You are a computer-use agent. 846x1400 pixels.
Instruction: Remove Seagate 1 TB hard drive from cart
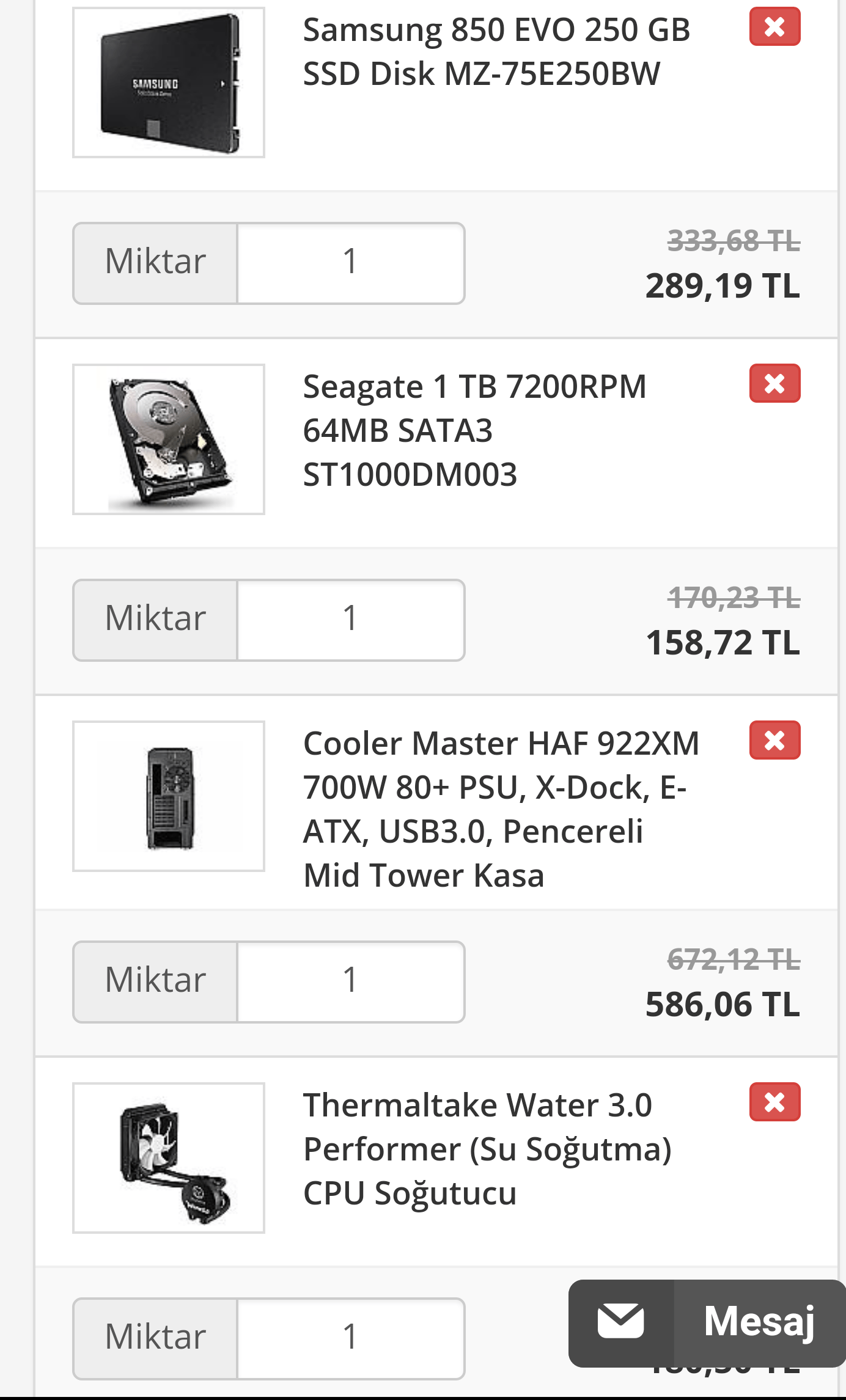click(x=774, y=384)
